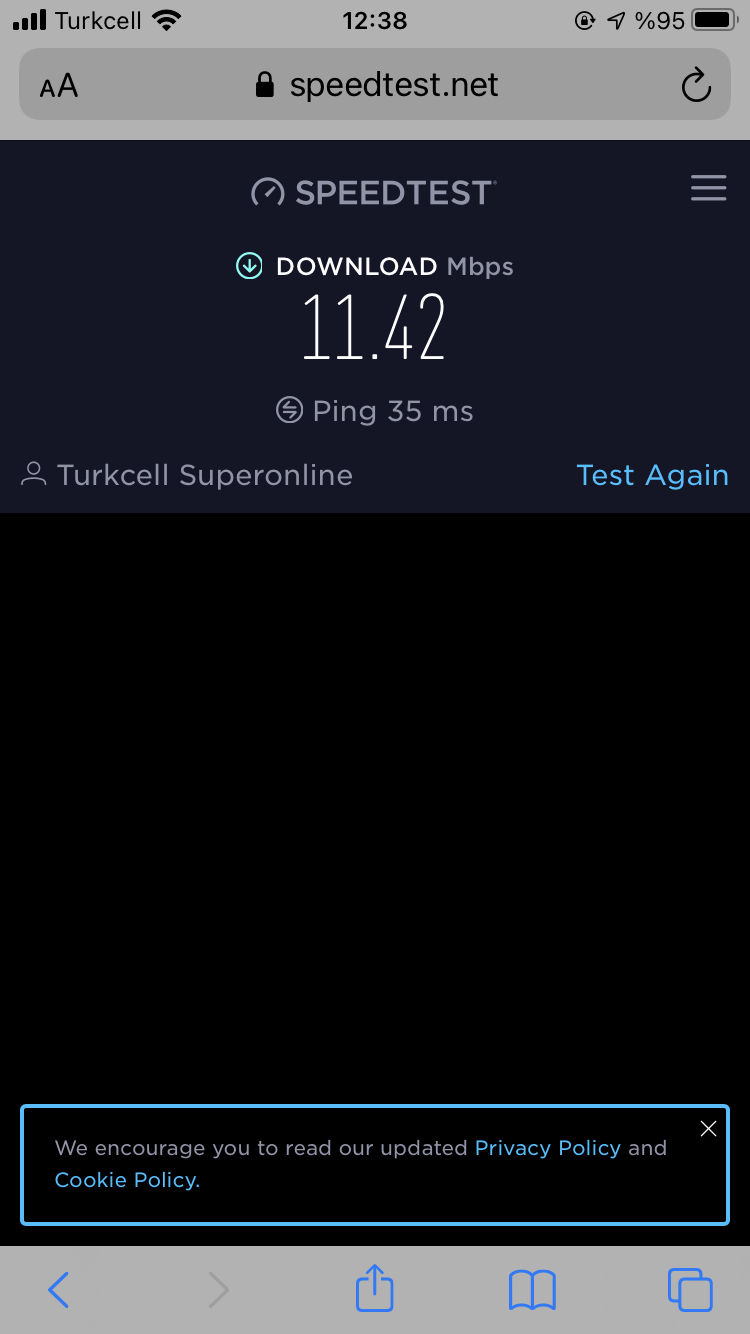This screenshot has height=1334, width=750.
Task: Tap the Speedtest logo
Action: (x=373, y=191)
